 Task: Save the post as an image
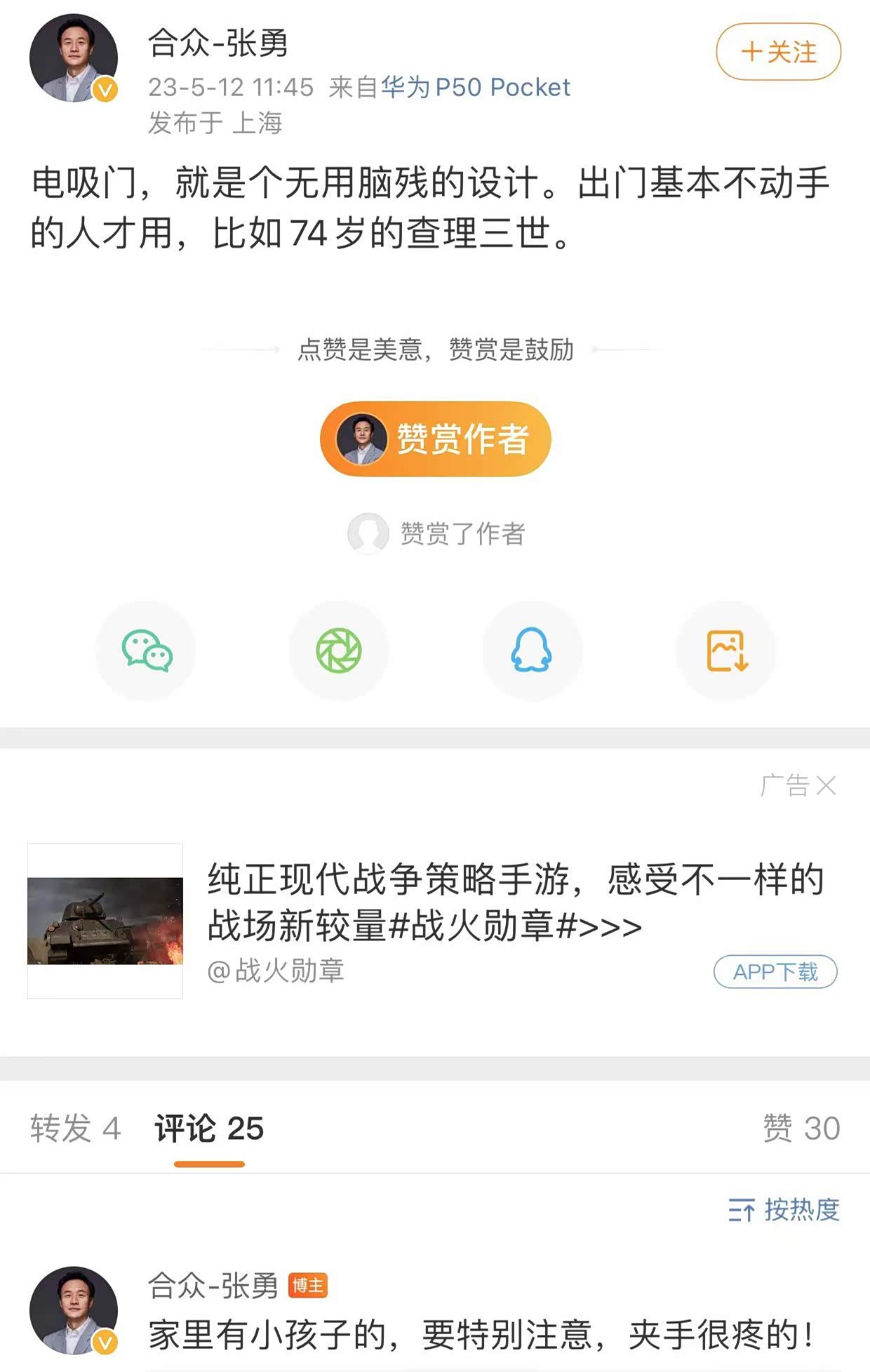coord(726,651)
